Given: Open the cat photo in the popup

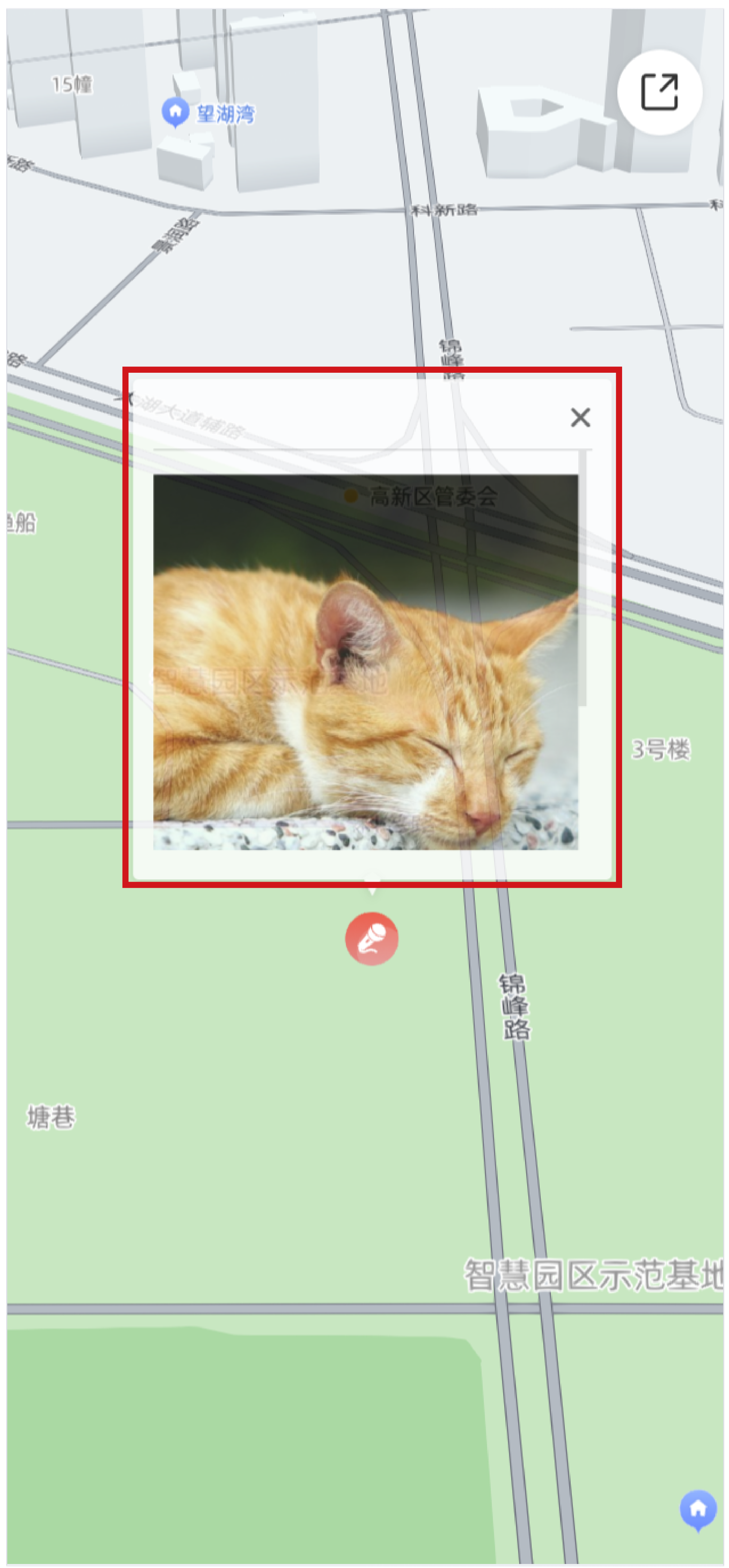Looking at the screenshot, I should [x=365, y=662].
